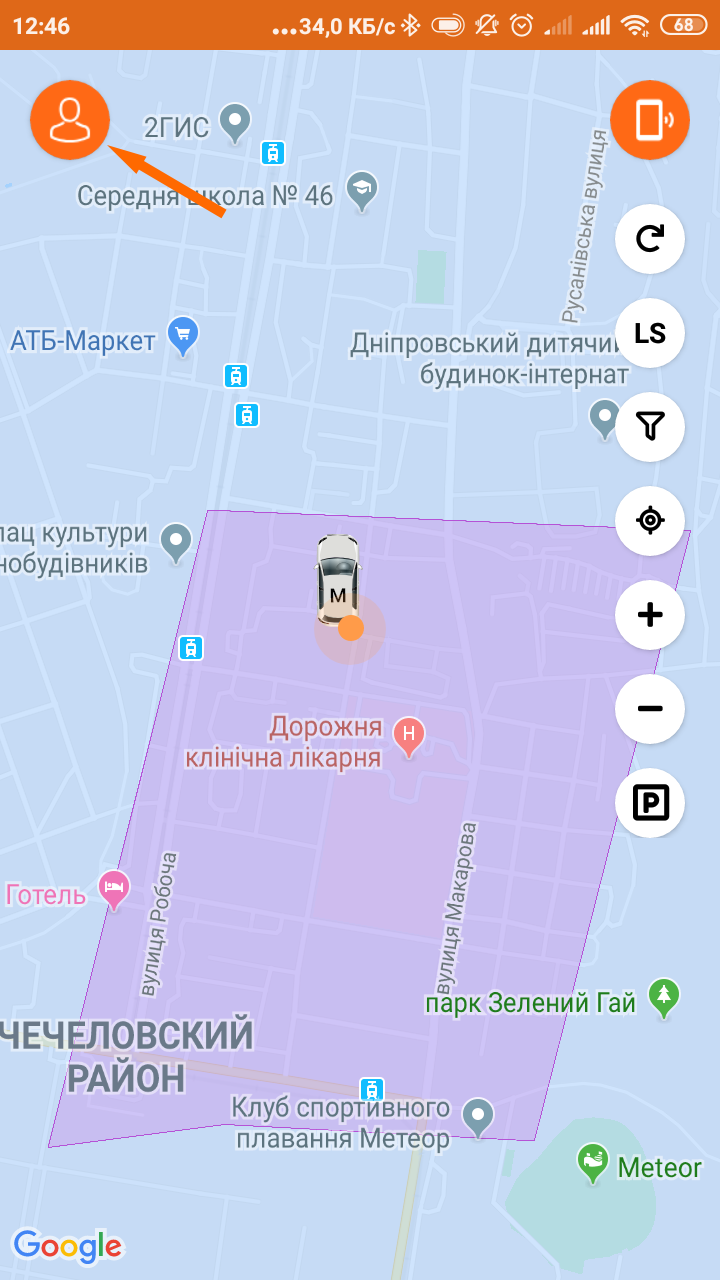Open the Дорожня клінічна лікарня map pin
The width and height of the screenshot is (720, 1280).
click(408, 736)
